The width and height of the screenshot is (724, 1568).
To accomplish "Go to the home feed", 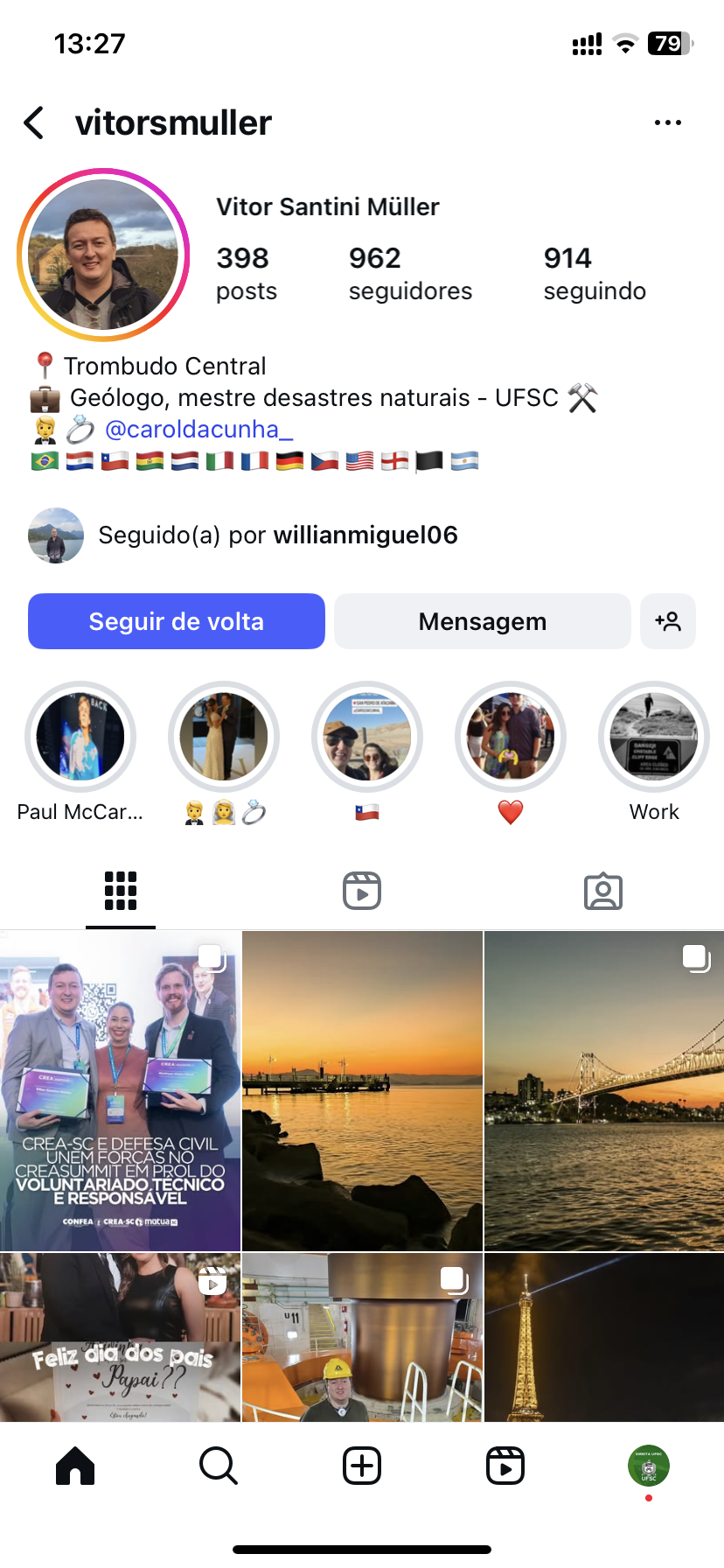I will click(x=75, y=1466).
